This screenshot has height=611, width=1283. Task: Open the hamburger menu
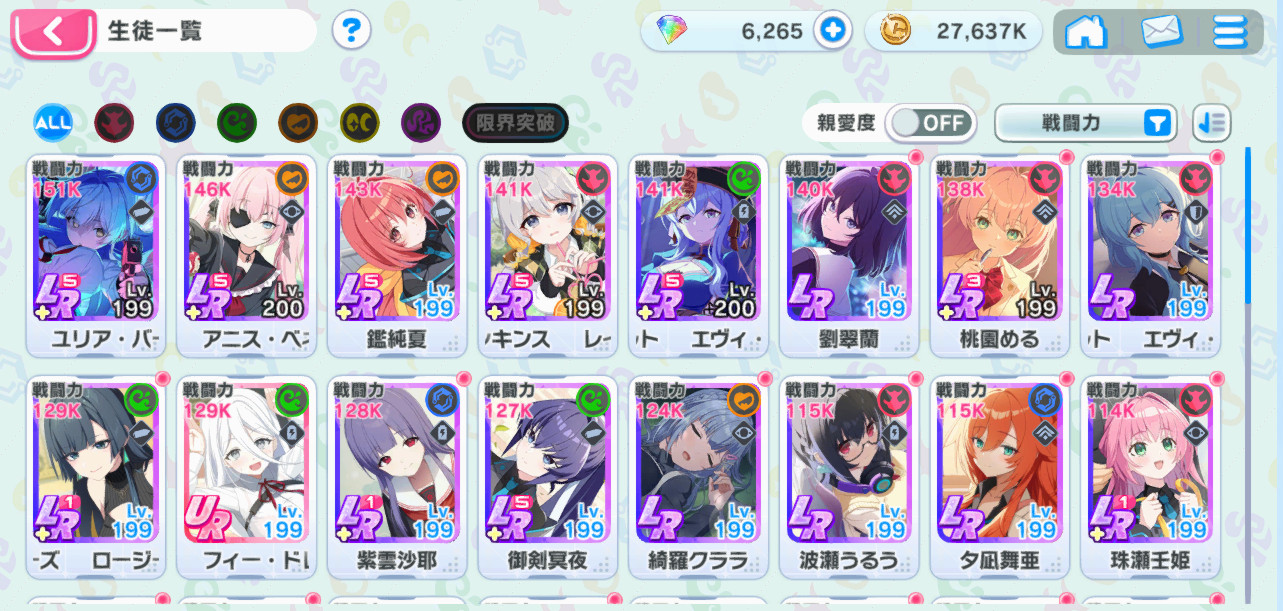1228,32
